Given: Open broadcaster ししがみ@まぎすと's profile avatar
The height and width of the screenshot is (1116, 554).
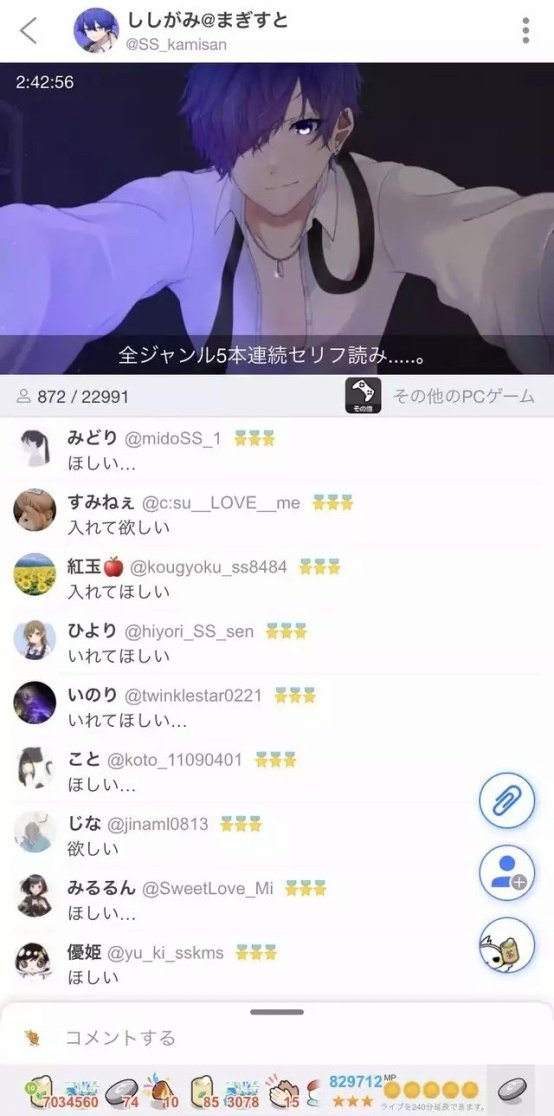Looking at the screenshot, I should pos(96,31).
